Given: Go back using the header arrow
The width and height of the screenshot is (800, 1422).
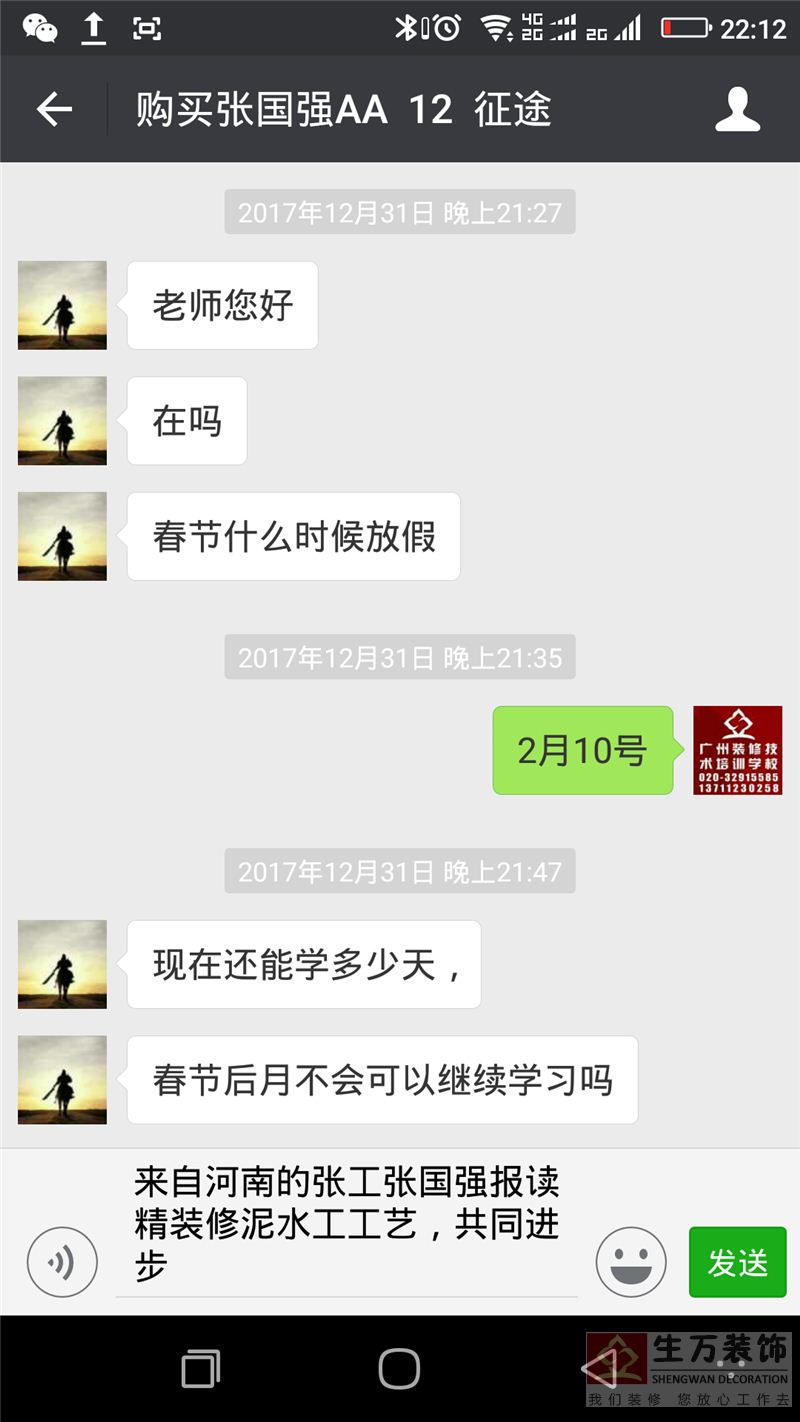Looking at the screenshot, I should (54, 110).
